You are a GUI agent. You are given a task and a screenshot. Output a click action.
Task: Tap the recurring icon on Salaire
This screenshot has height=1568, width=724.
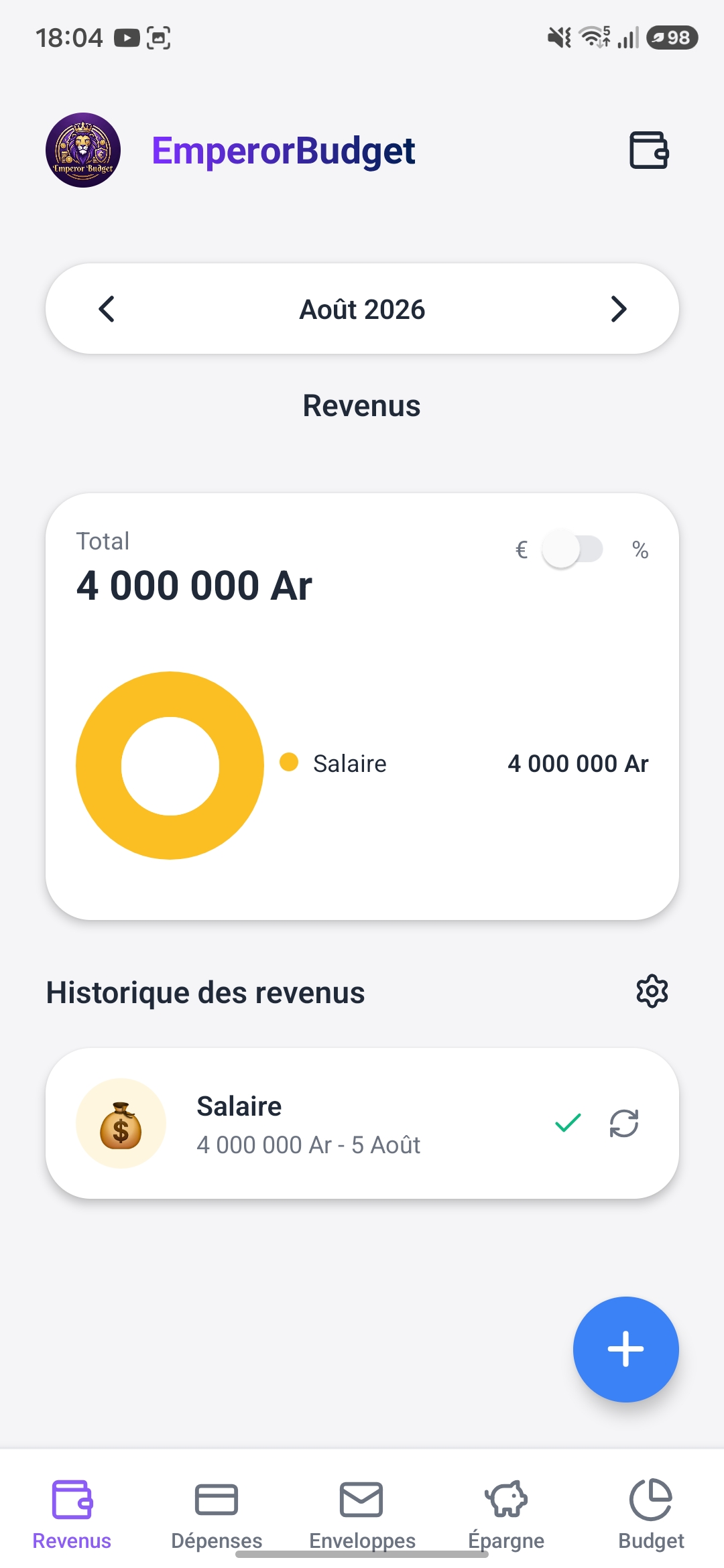(x=624, y=1124)
